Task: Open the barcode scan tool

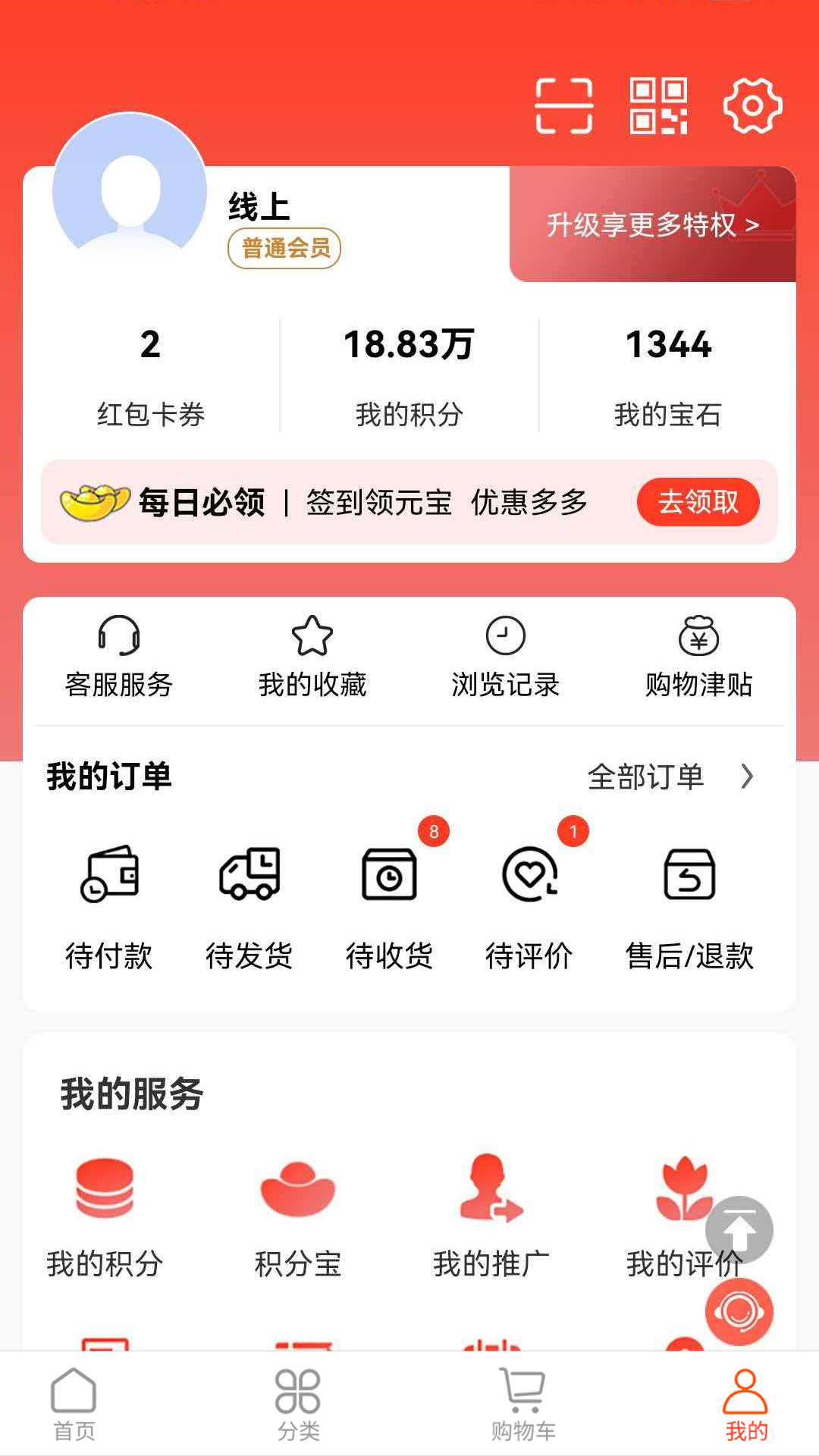Action: pos(565,106)
